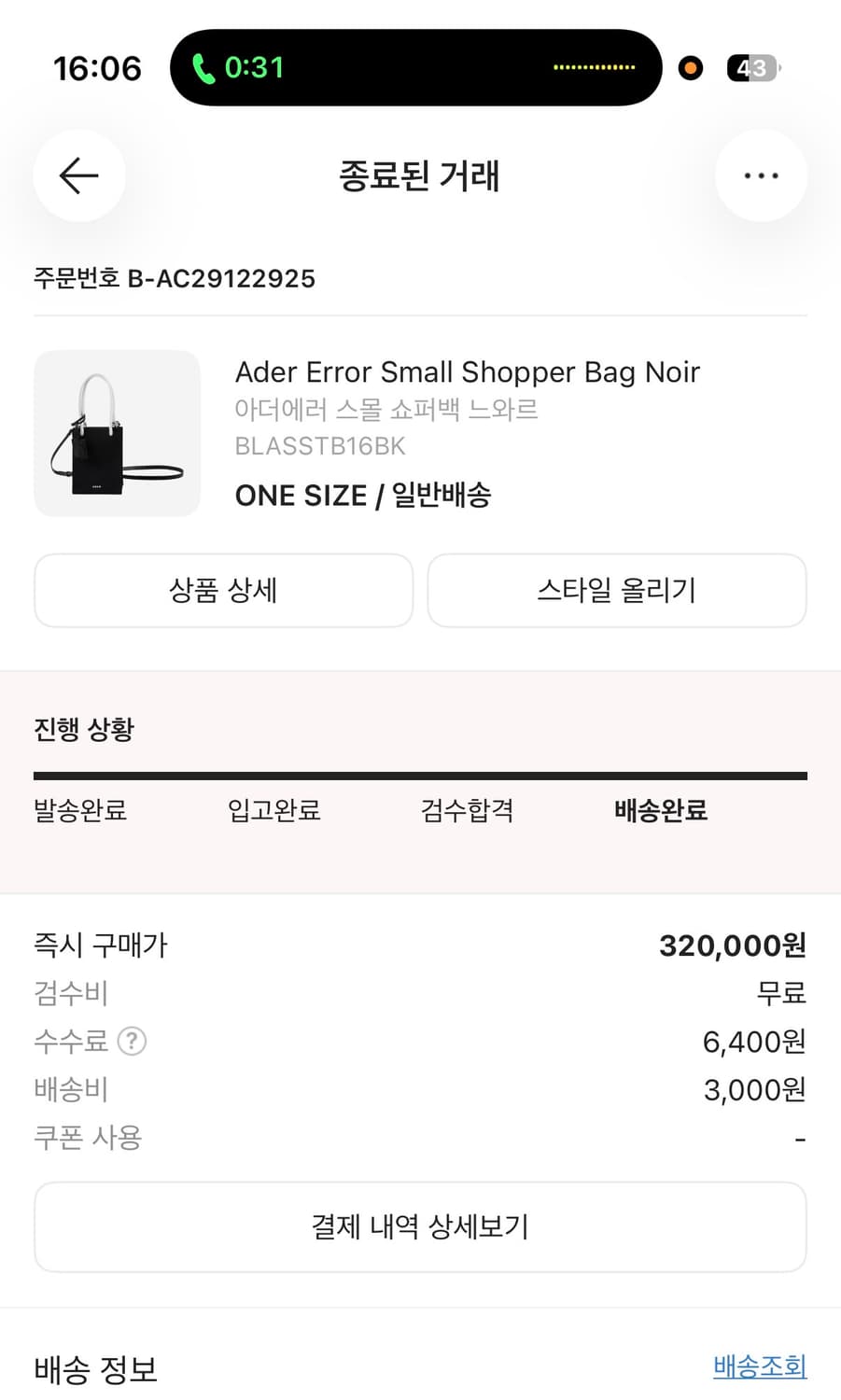Select the 배송완료 progress stage

tap(660, 811)
